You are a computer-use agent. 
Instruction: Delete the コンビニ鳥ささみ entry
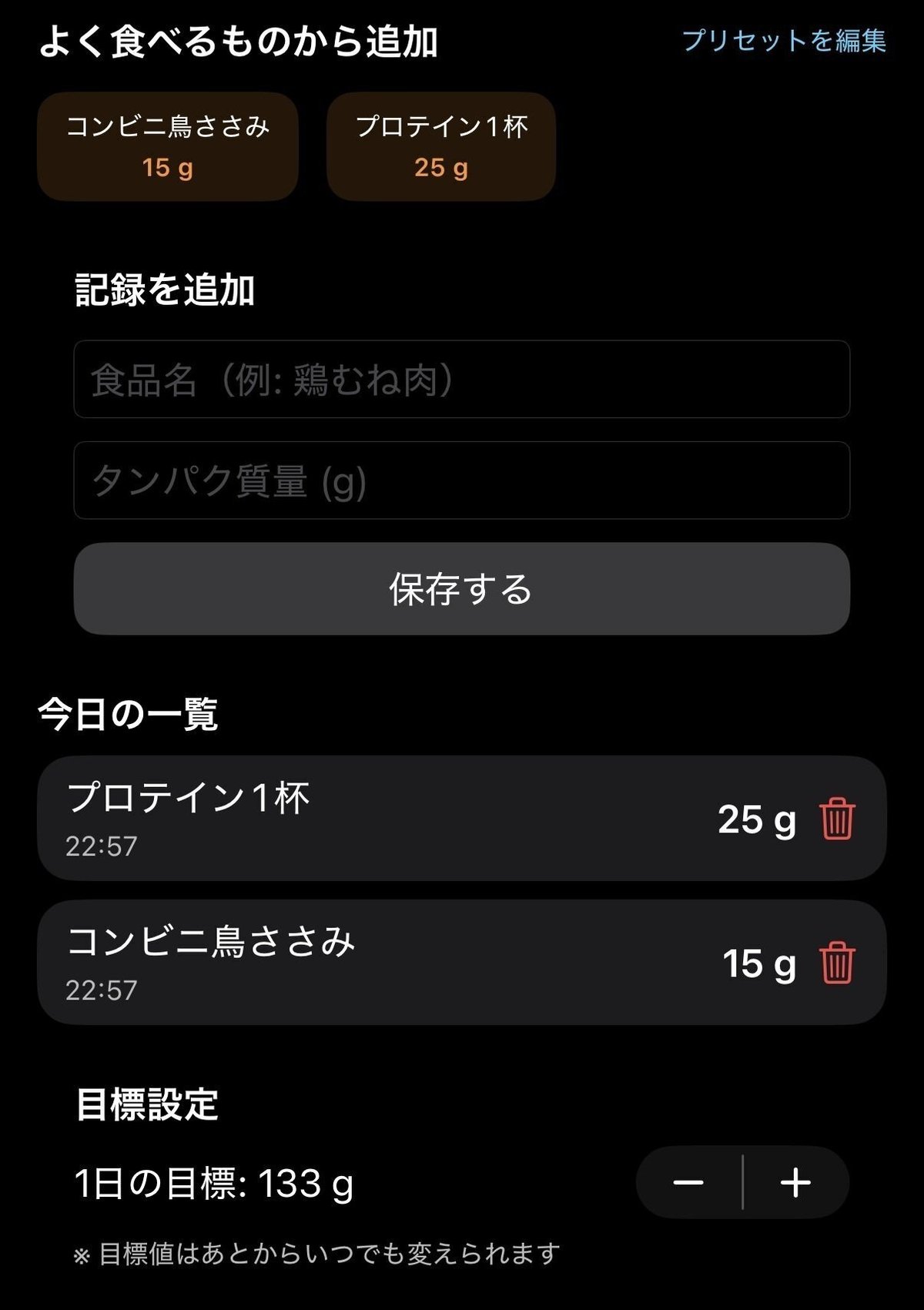(837, 963)
